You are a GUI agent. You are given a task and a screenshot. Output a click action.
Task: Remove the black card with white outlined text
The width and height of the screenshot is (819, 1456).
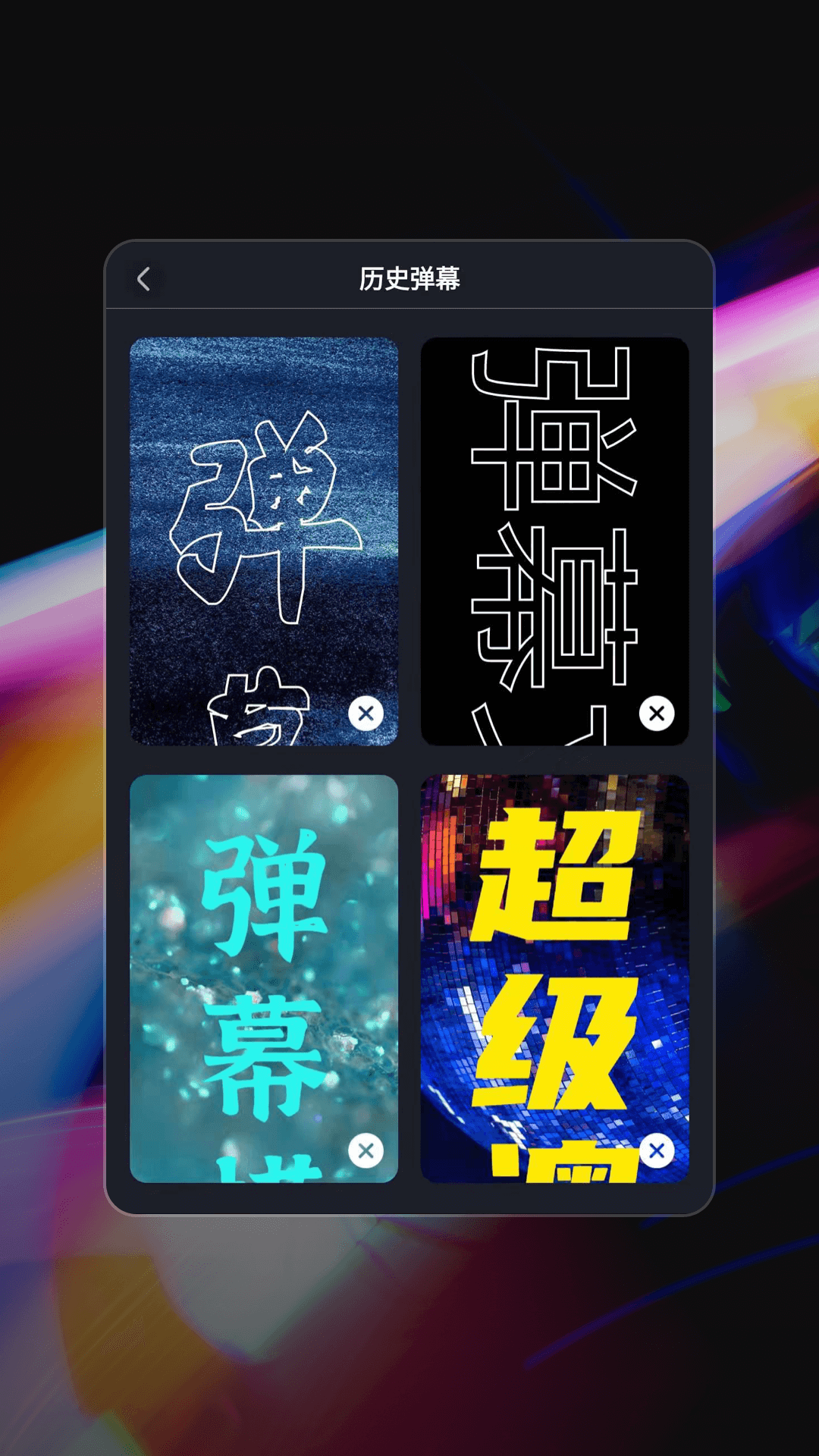point(657,714)
